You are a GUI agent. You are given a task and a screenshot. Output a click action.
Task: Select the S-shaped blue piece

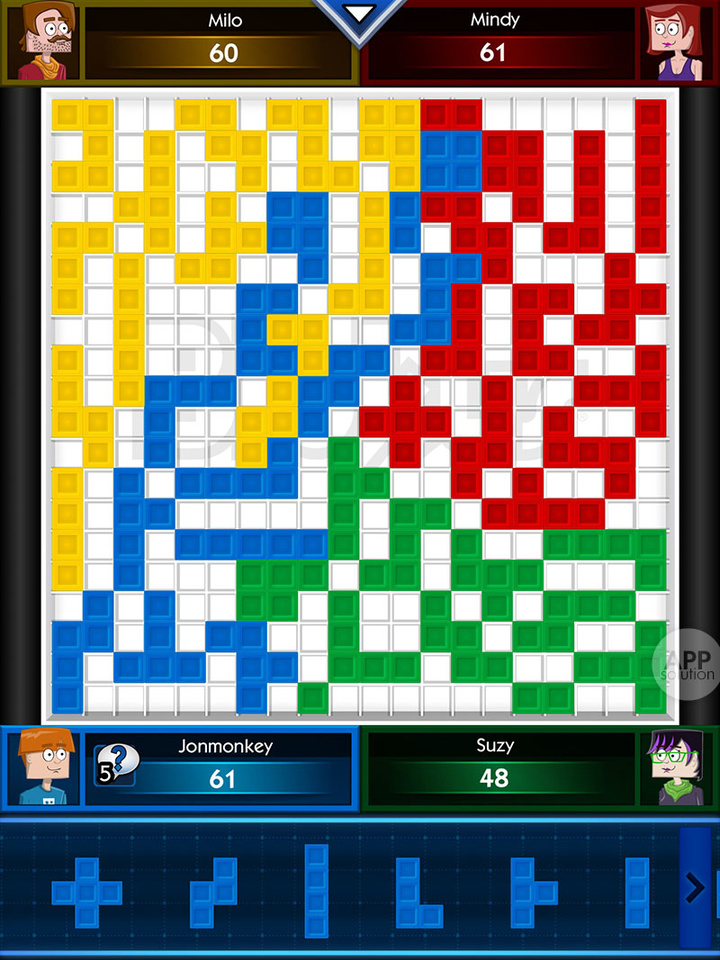coord(213,890)
